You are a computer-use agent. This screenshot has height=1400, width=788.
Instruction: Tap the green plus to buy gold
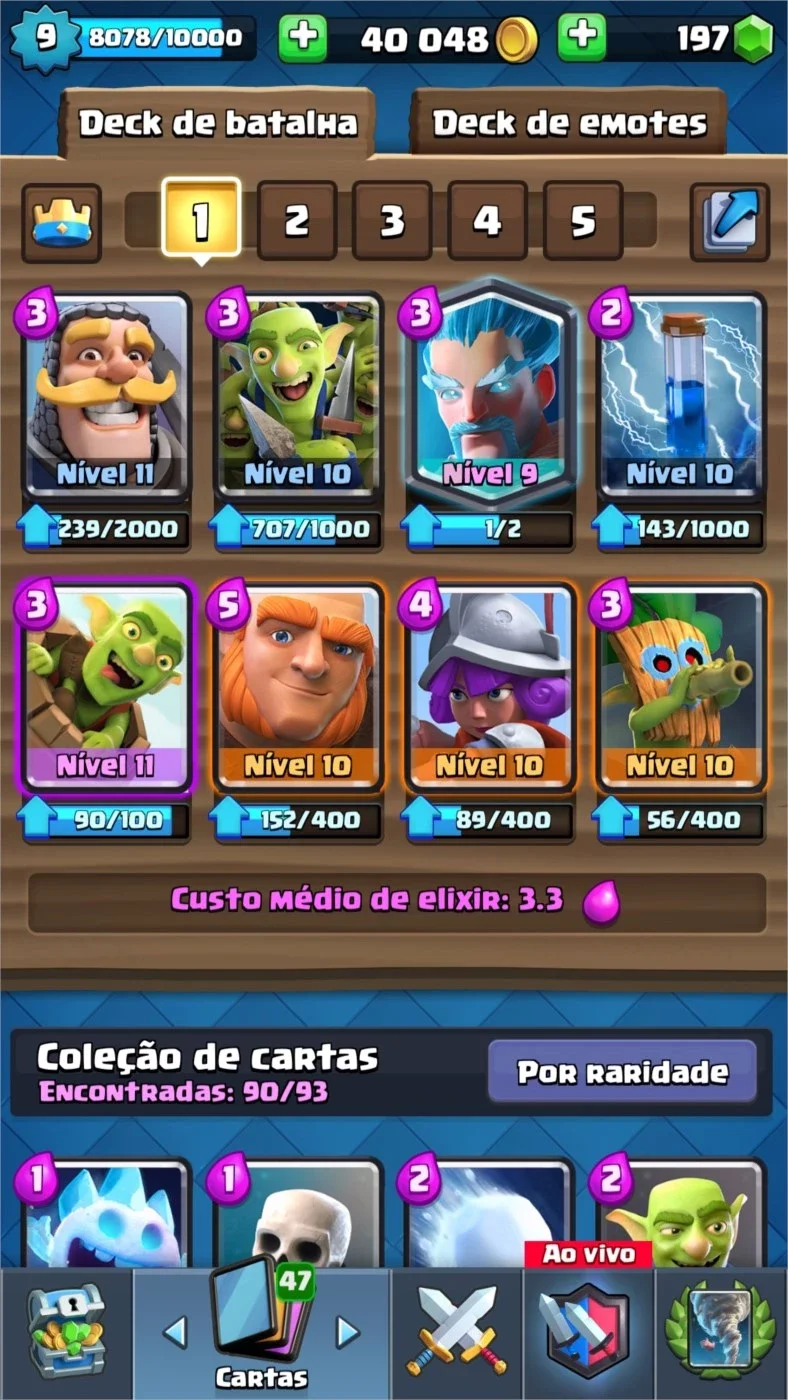(301, 38)
